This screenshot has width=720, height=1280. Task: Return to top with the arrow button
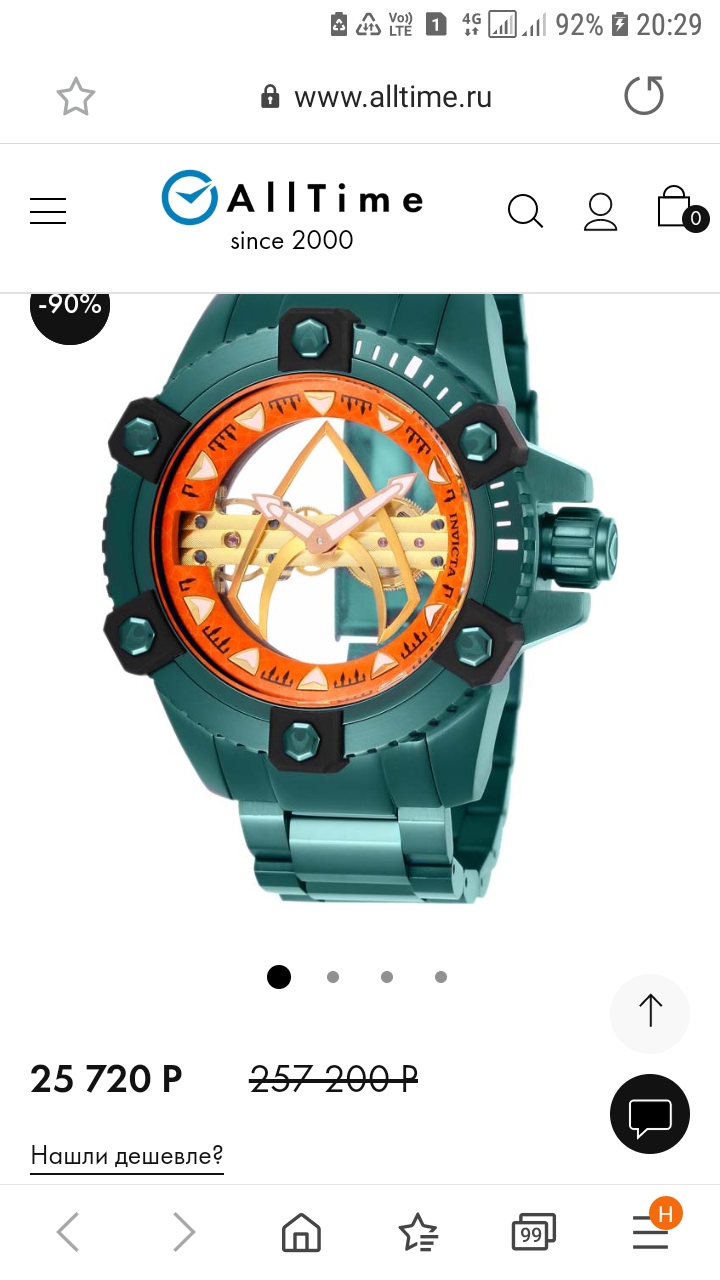coord(650,1012)
